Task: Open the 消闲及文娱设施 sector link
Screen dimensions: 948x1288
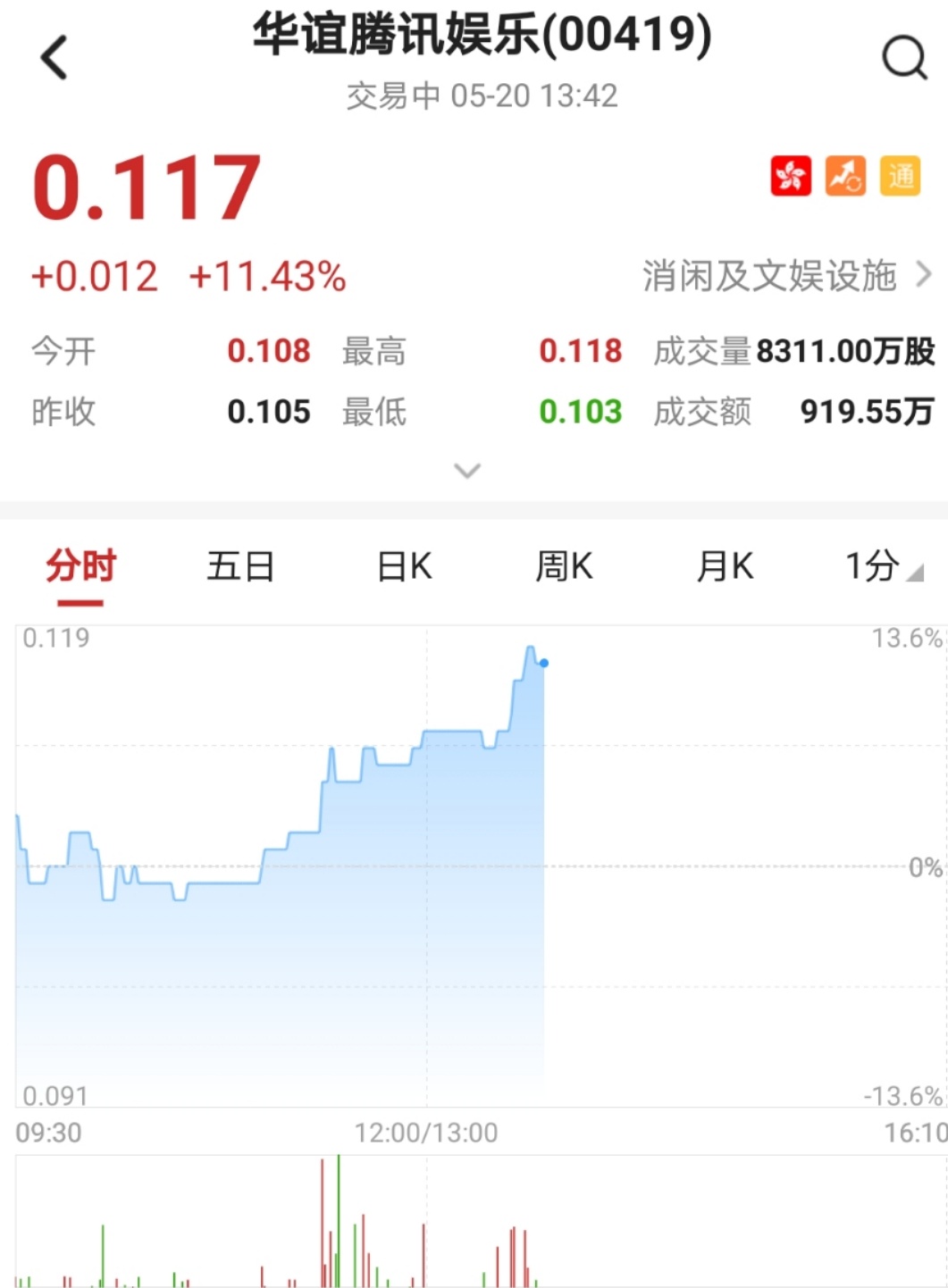Action: tap(785, 276)
